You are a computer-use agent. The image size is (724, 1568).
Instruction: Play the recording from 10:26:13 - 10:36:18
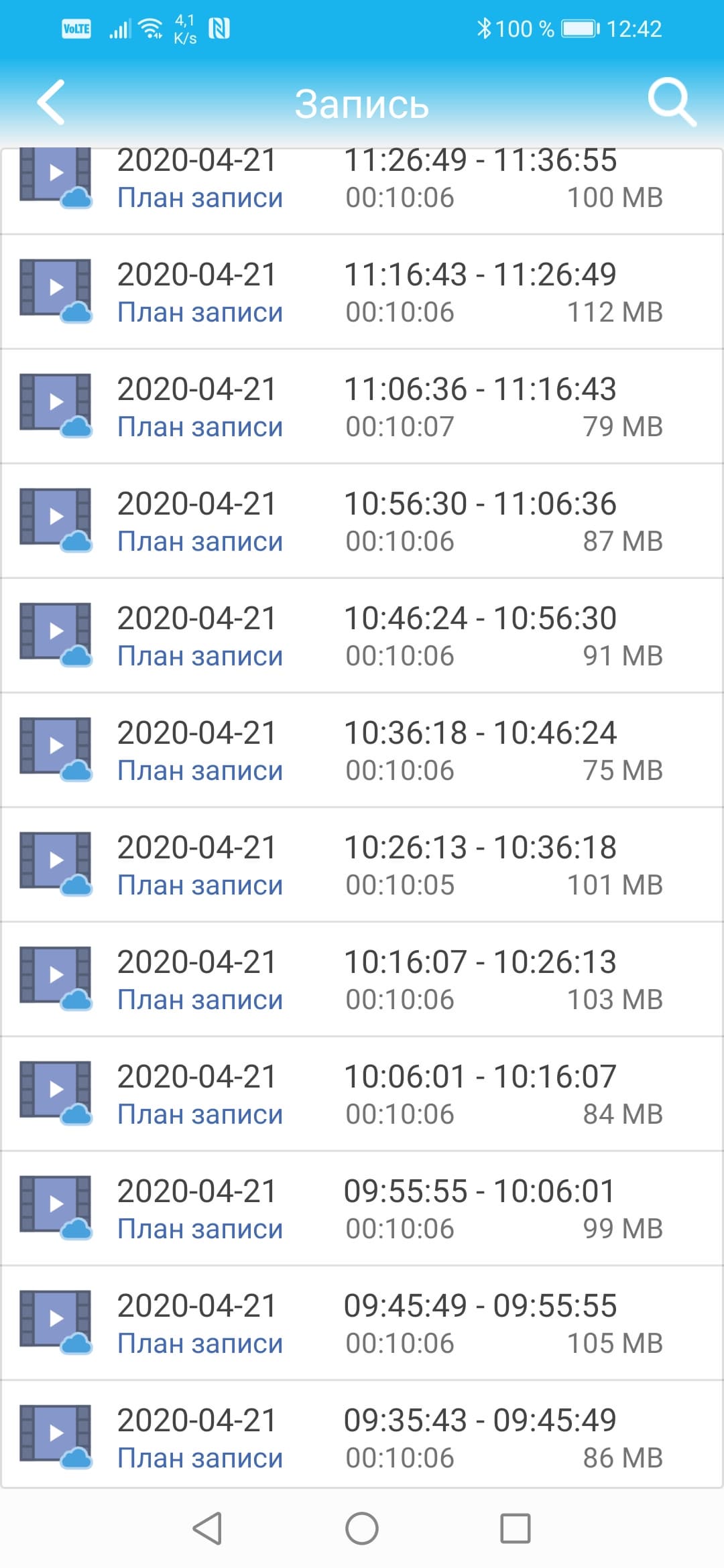[x=362, y=865]
